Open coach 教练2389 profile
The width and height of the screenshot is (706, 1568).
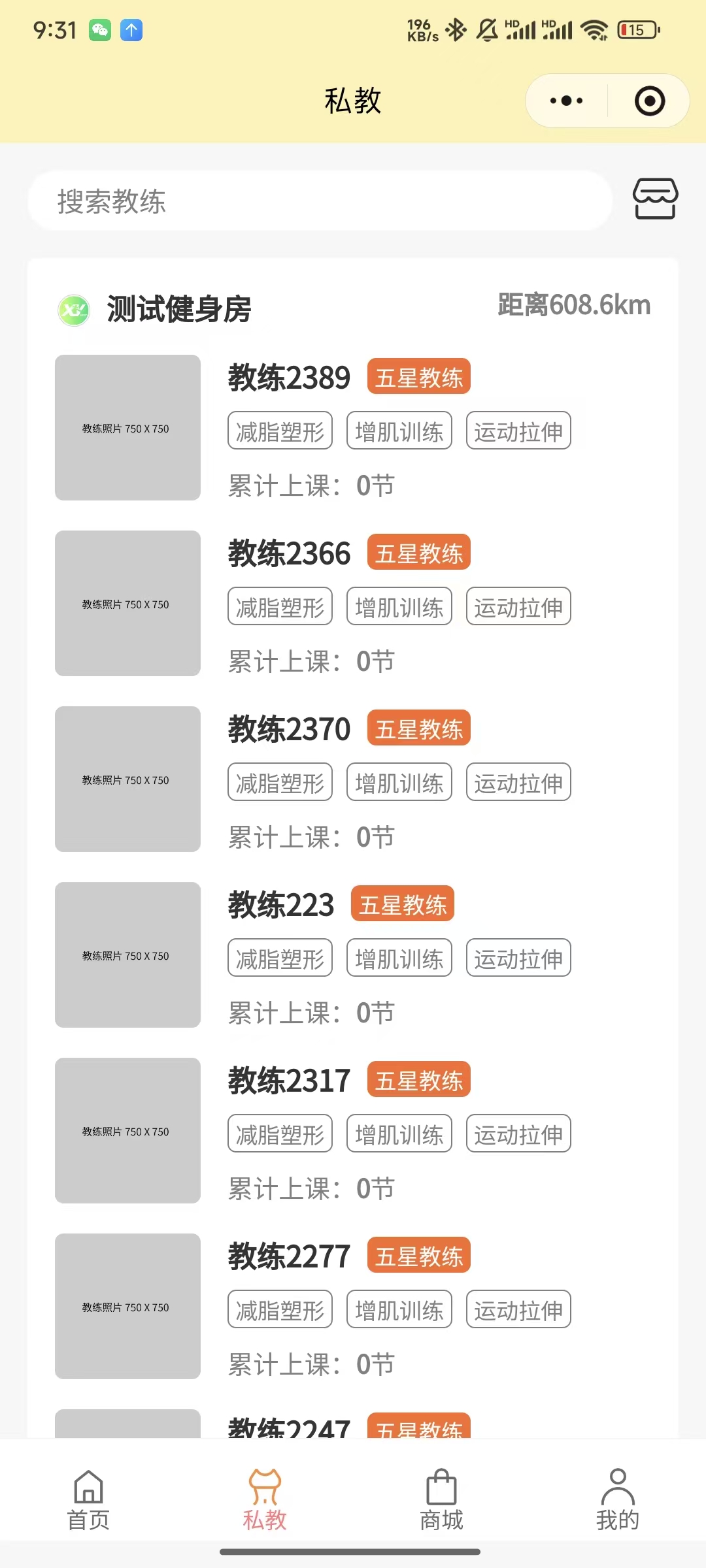pos(289,378)
